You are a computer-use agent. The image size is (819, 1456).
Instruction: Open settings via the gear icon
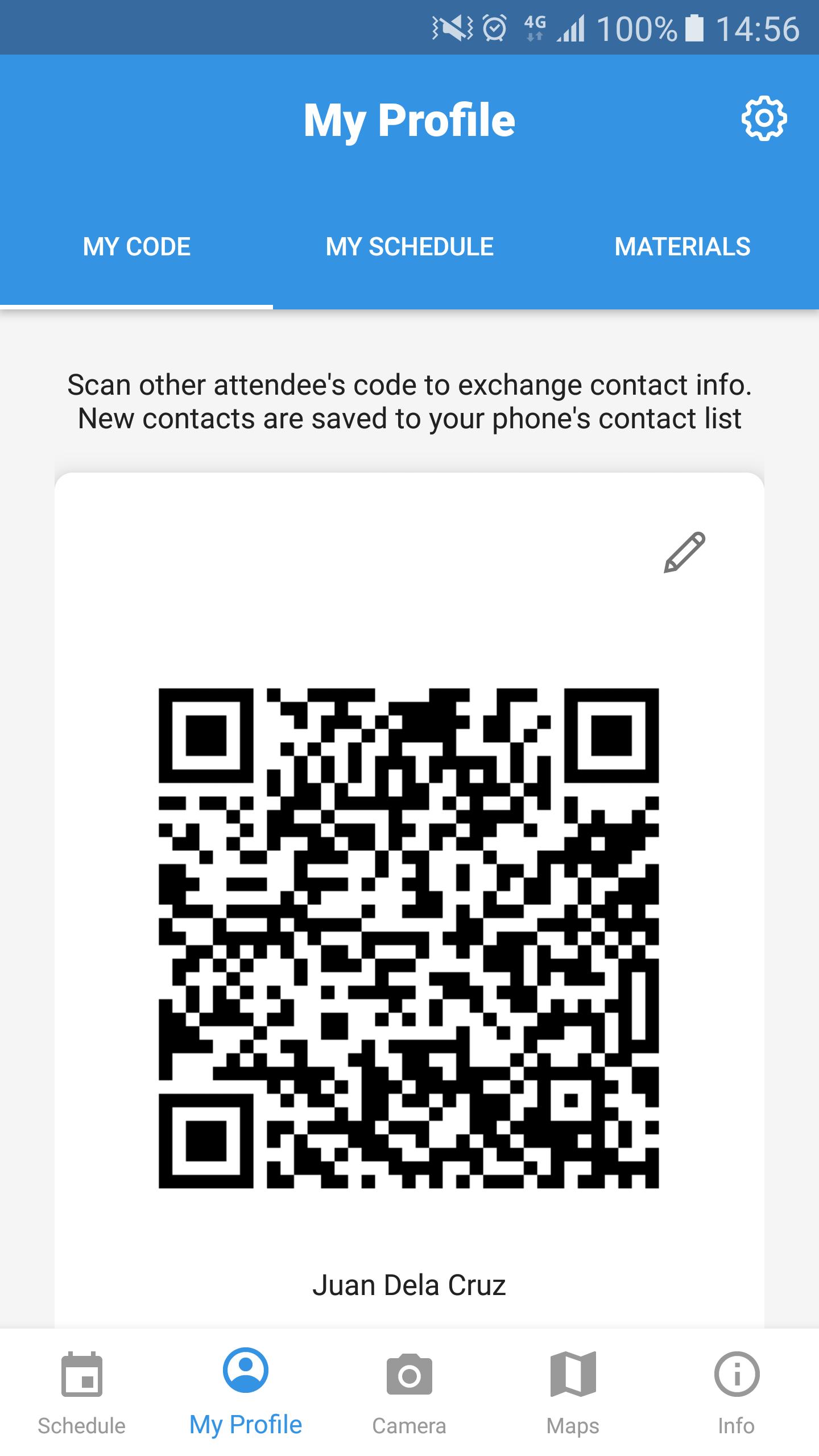click(x=764, y=119)
